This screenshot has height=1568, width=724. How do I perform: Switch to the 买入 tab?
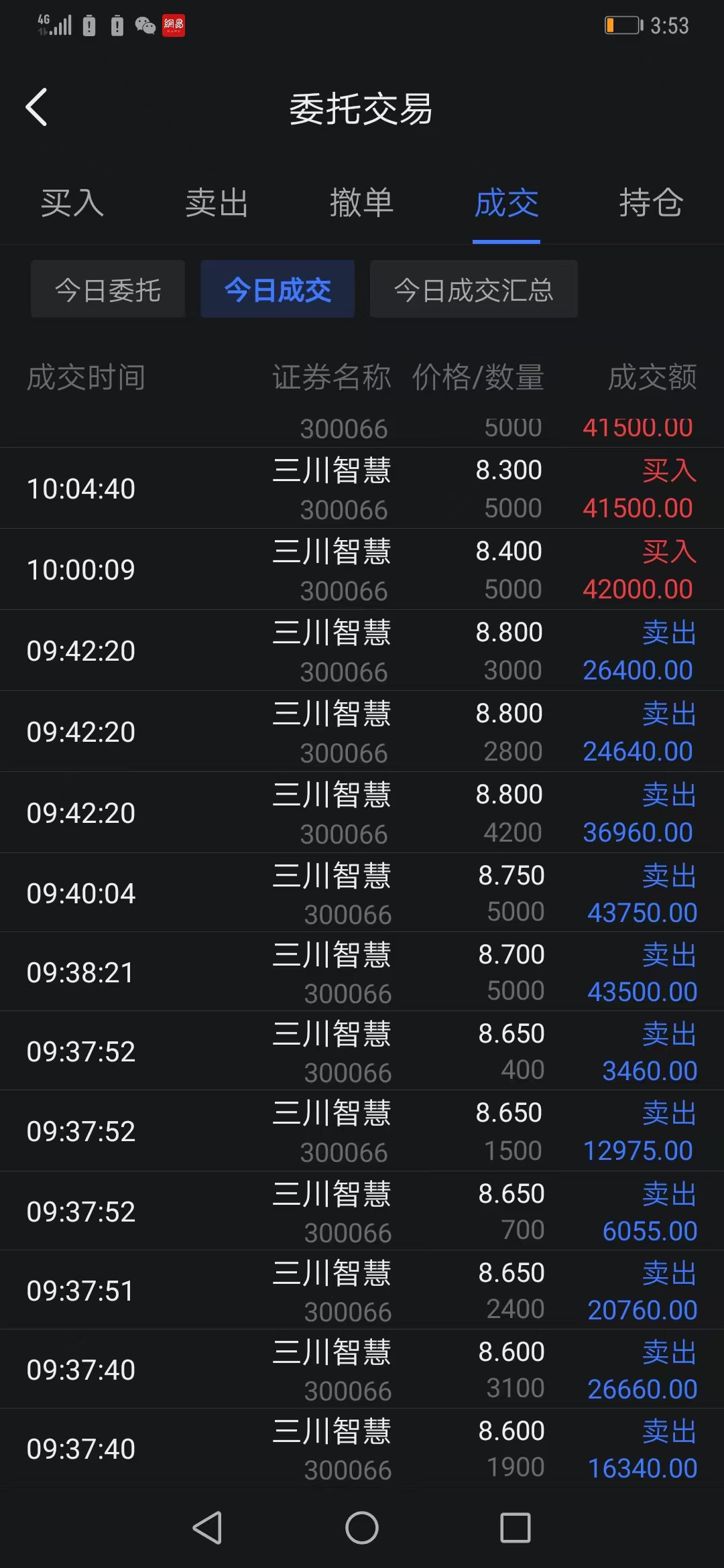pos(72,202)
